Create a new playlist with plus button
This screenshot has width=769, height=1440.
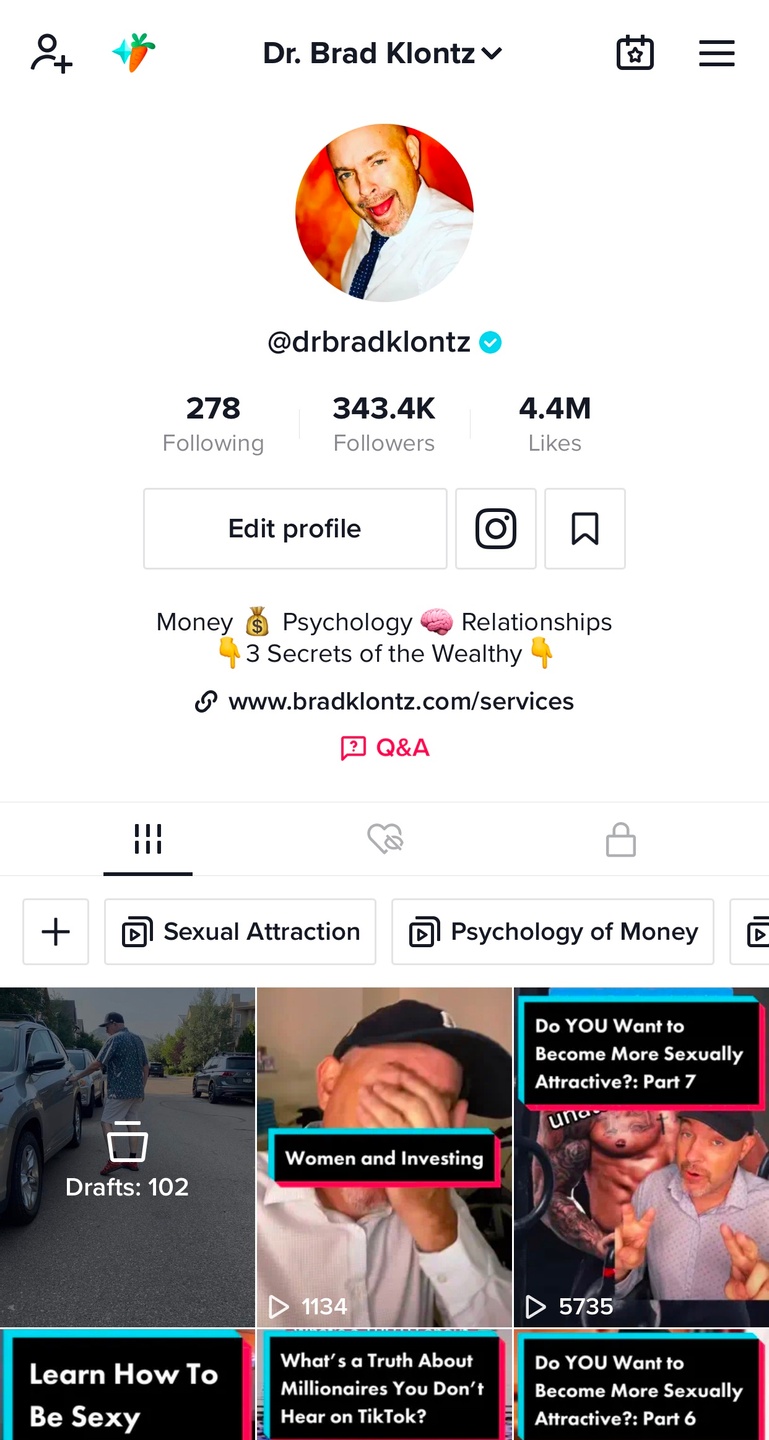[x=56, y=932]
